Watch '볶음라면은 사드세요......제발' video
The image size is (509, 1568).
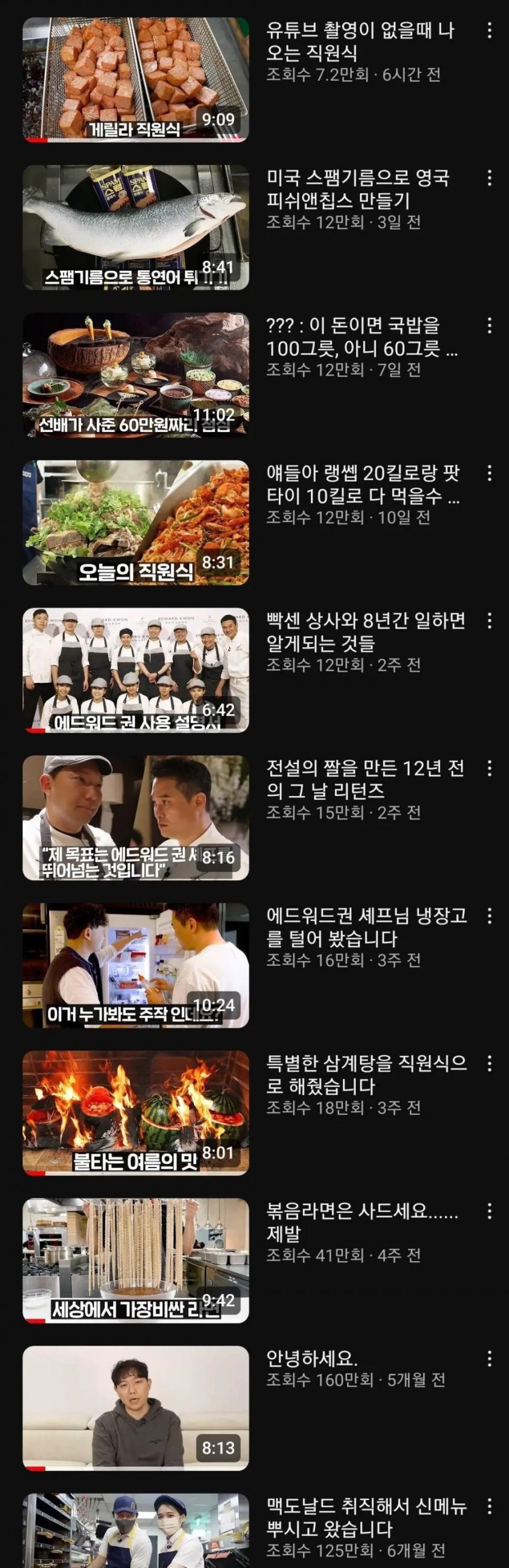click(x=135, y=1260)
